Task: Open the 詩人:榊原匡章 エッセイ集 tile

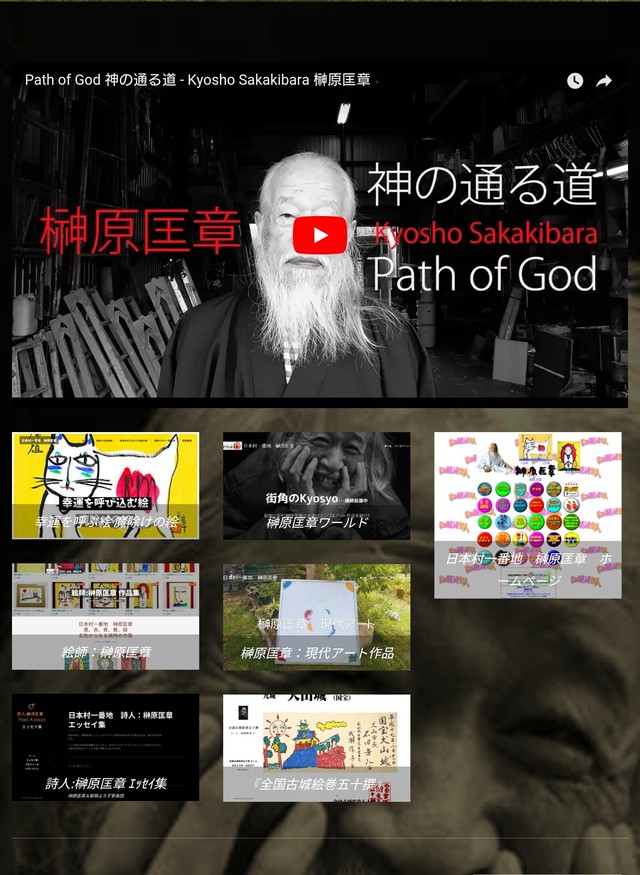Action: 105,747
